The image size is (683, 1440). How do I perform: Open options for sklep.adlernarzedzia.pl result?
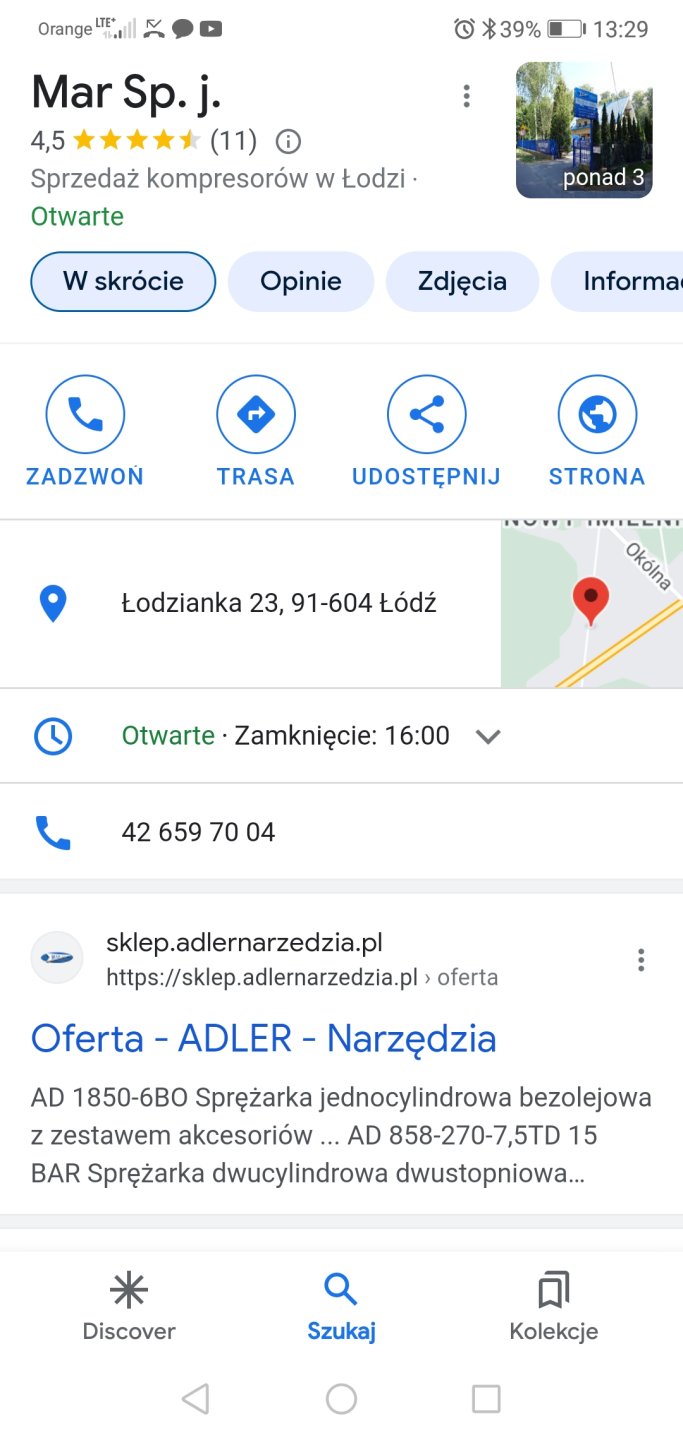click(x=641, y=960)
